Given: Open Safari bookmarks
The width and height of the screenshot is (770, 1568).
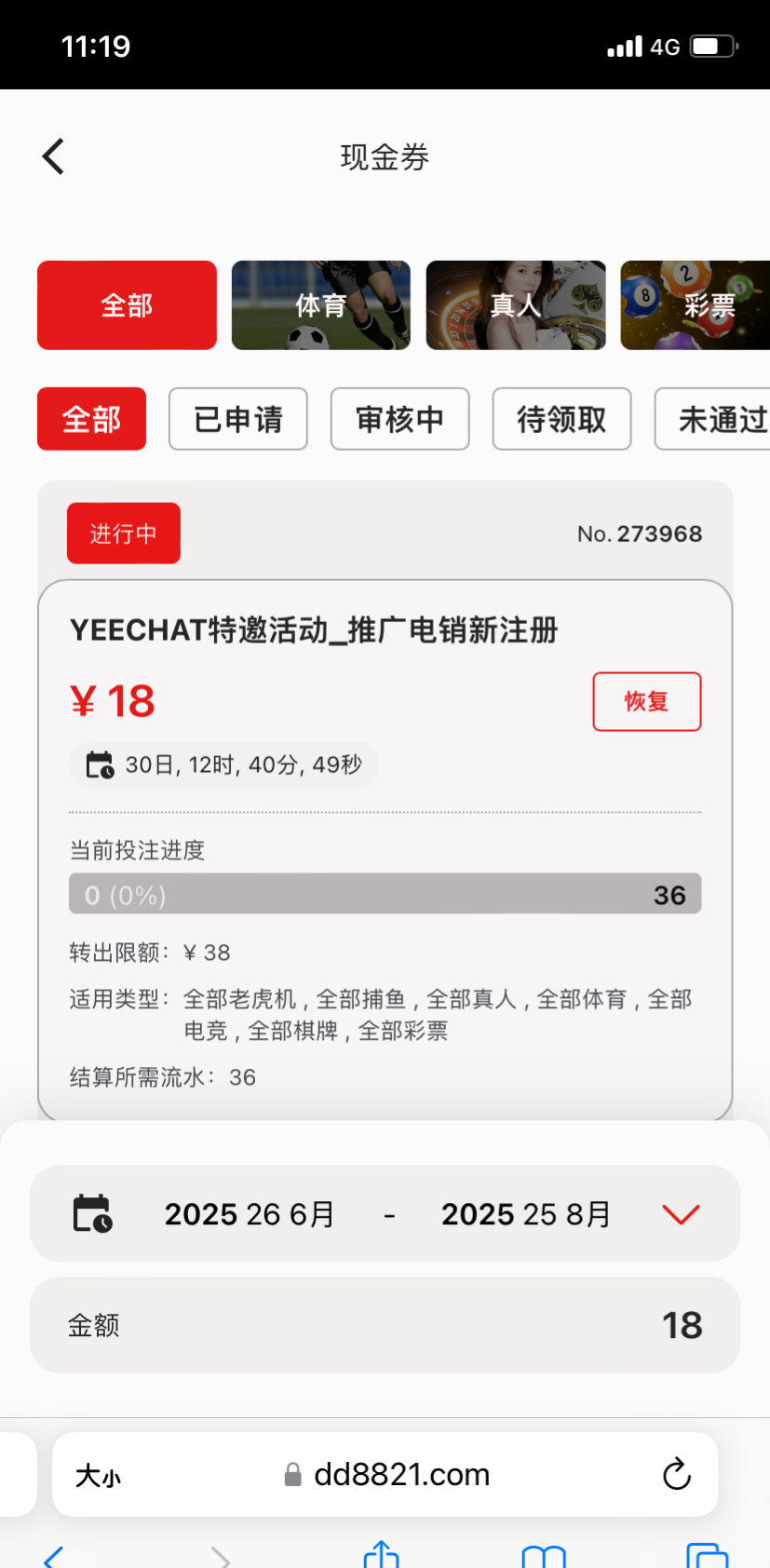Looking at the screenshot, I should (544, 1555).
